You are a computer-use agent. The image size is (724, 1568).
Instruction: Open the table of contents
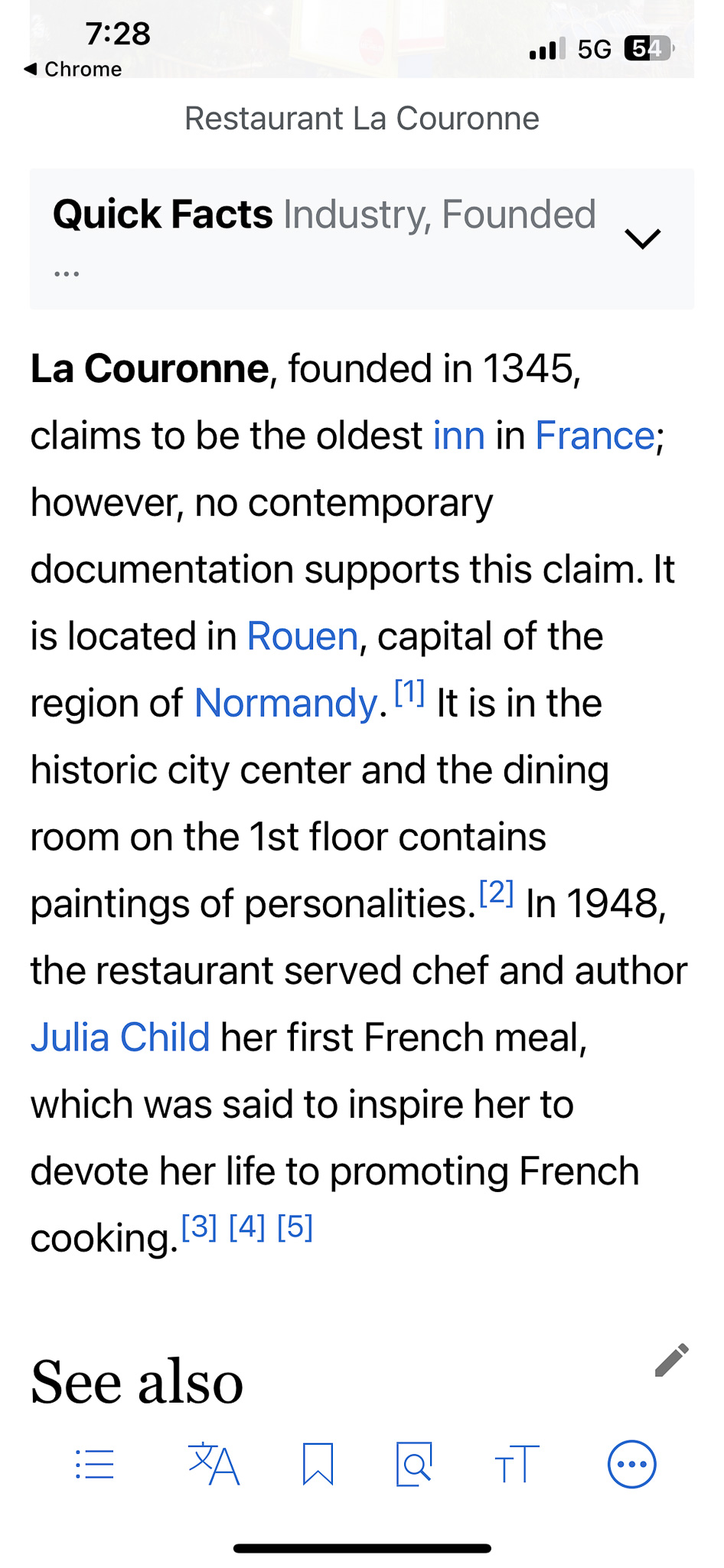pos(95,1465)
